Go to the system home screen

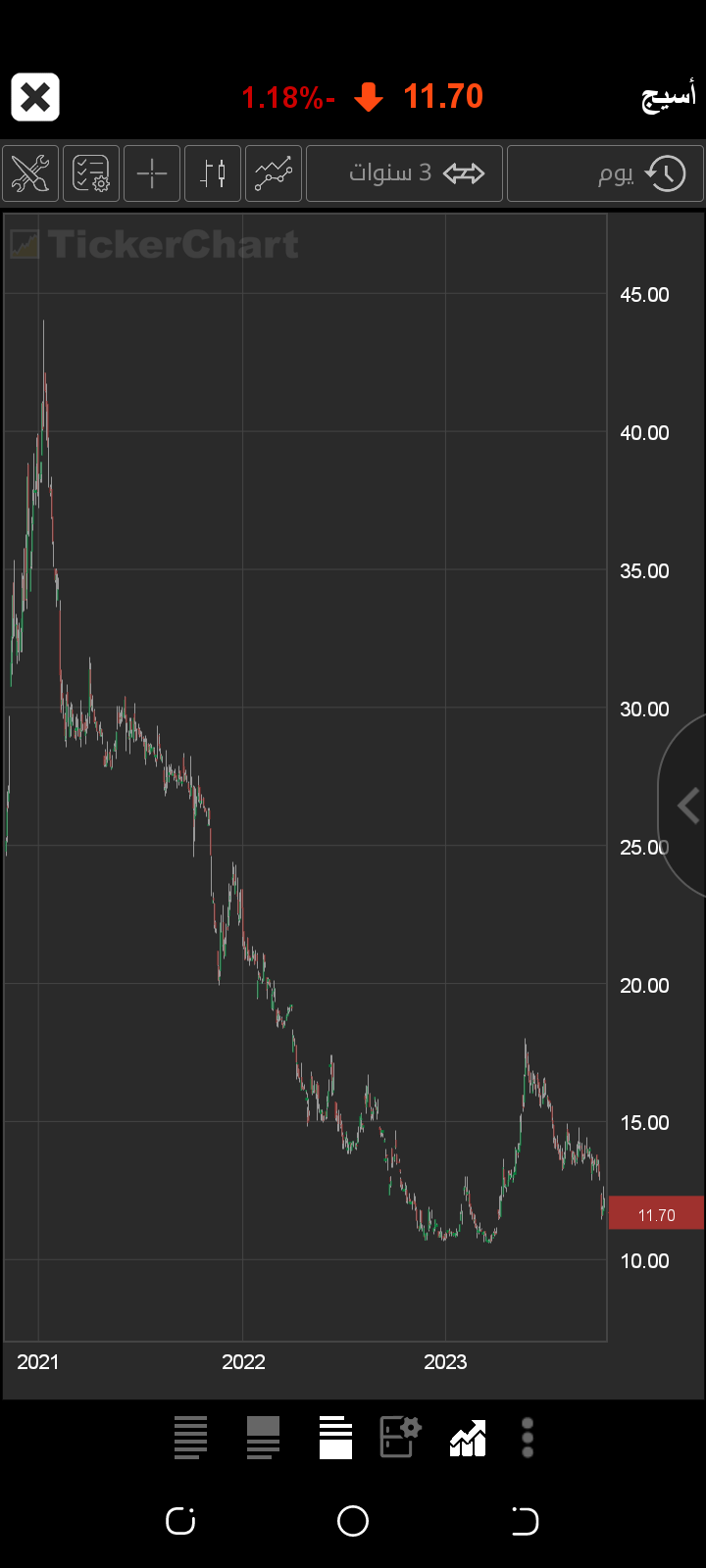(353, 1521)
